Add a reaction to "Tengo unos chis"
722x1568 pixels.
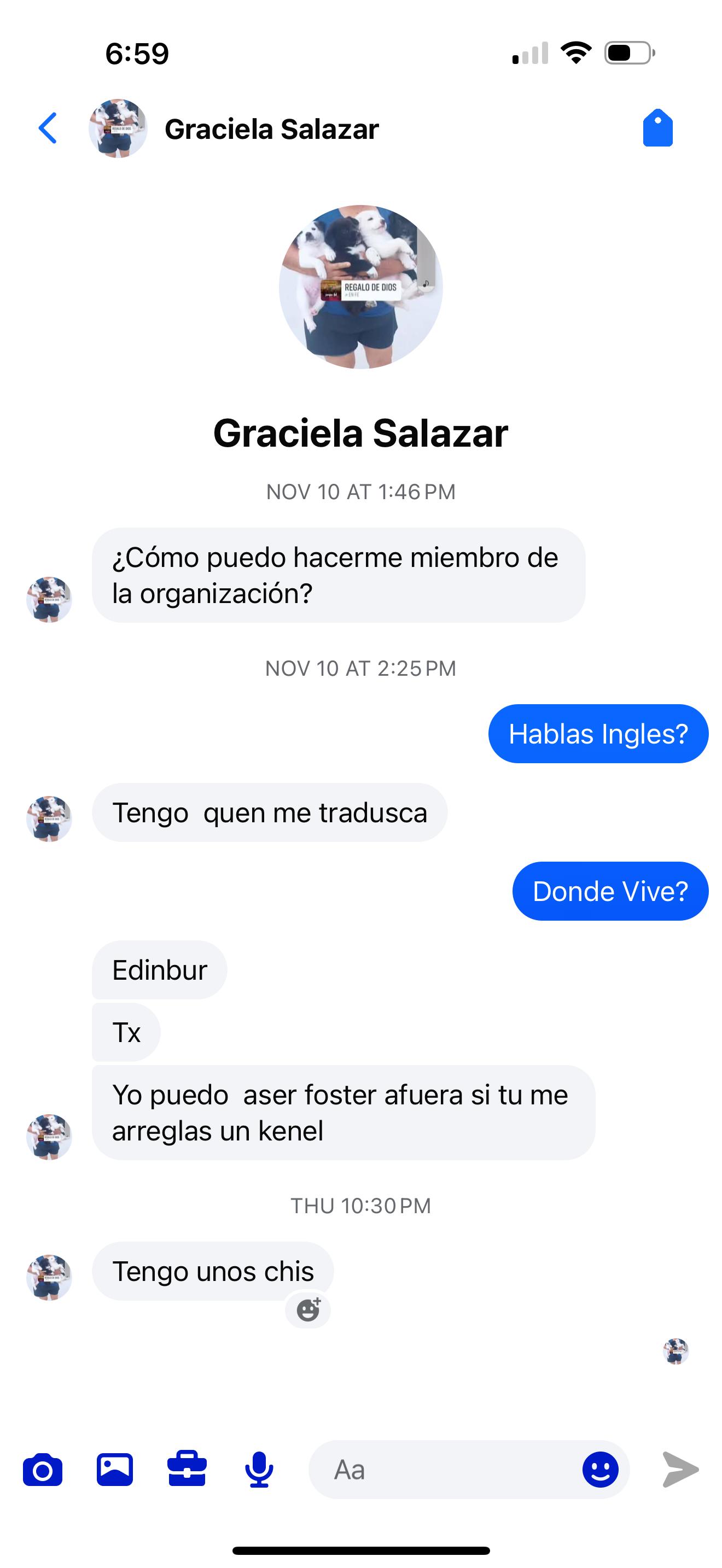[x=308, y=1309]
